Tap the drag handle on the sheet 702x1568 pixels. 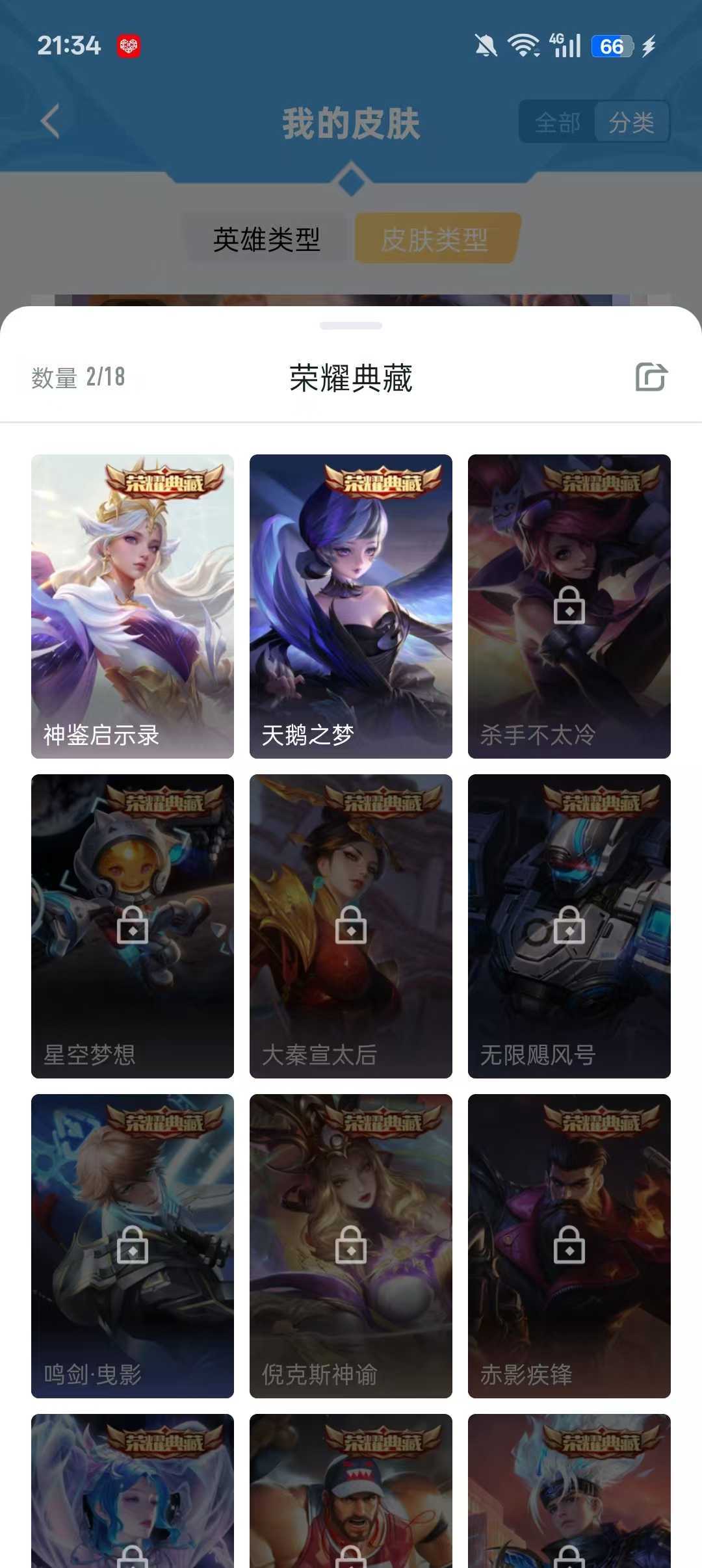click(351, 326)
